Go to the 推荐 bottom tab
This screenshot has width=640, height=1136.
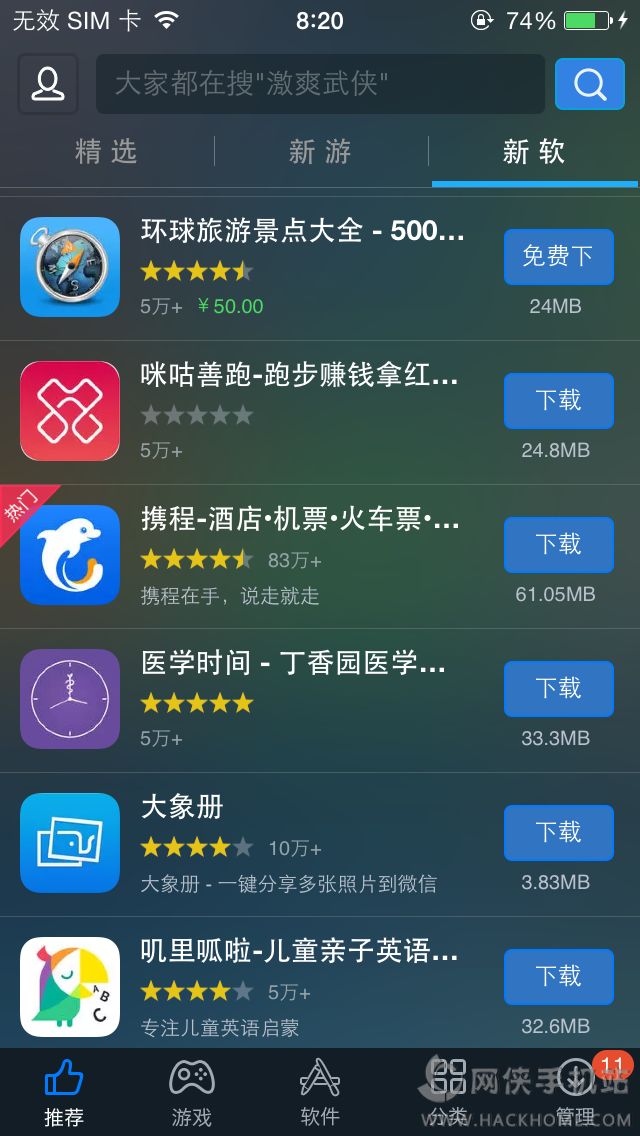(x=64, y=1093)
